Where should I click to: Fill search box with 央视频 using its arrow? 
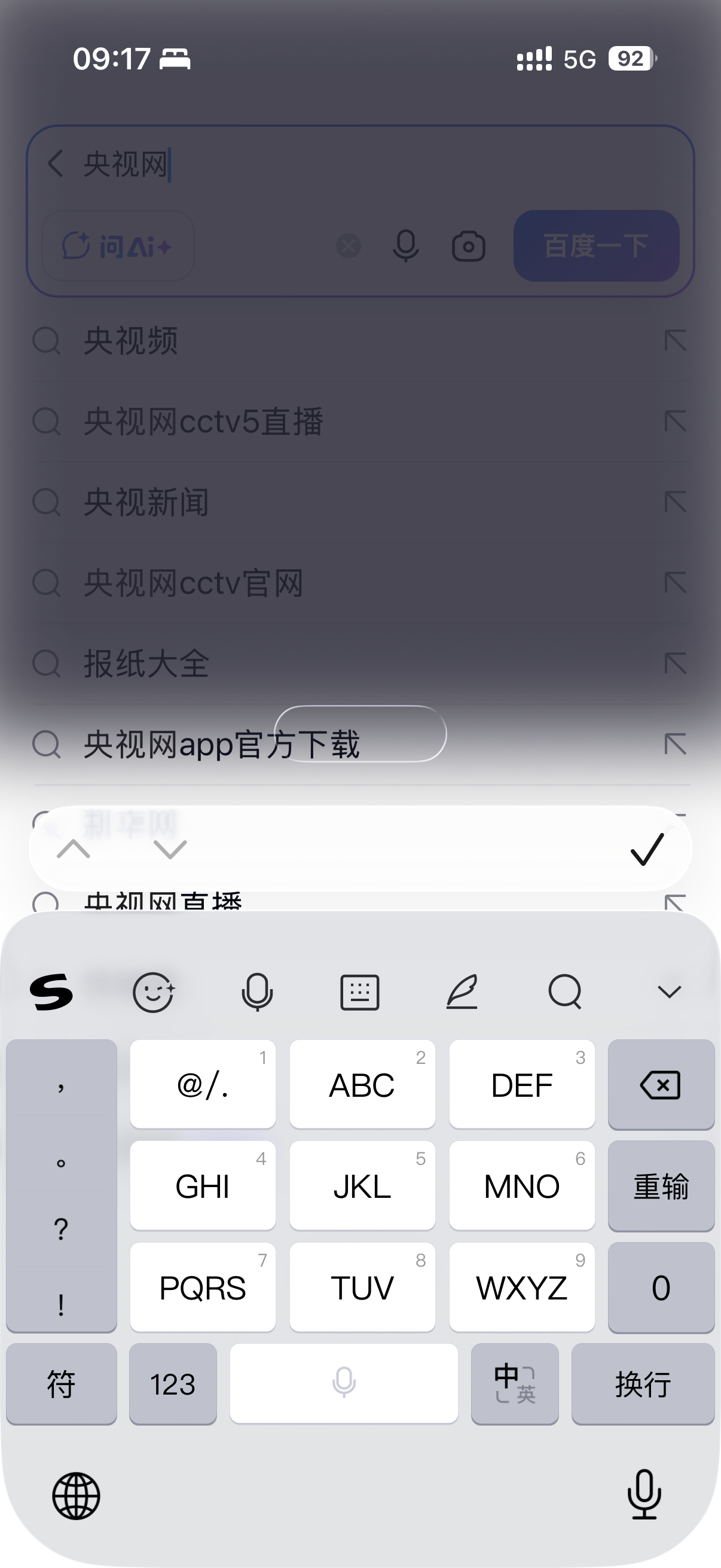tap(676, 341)
